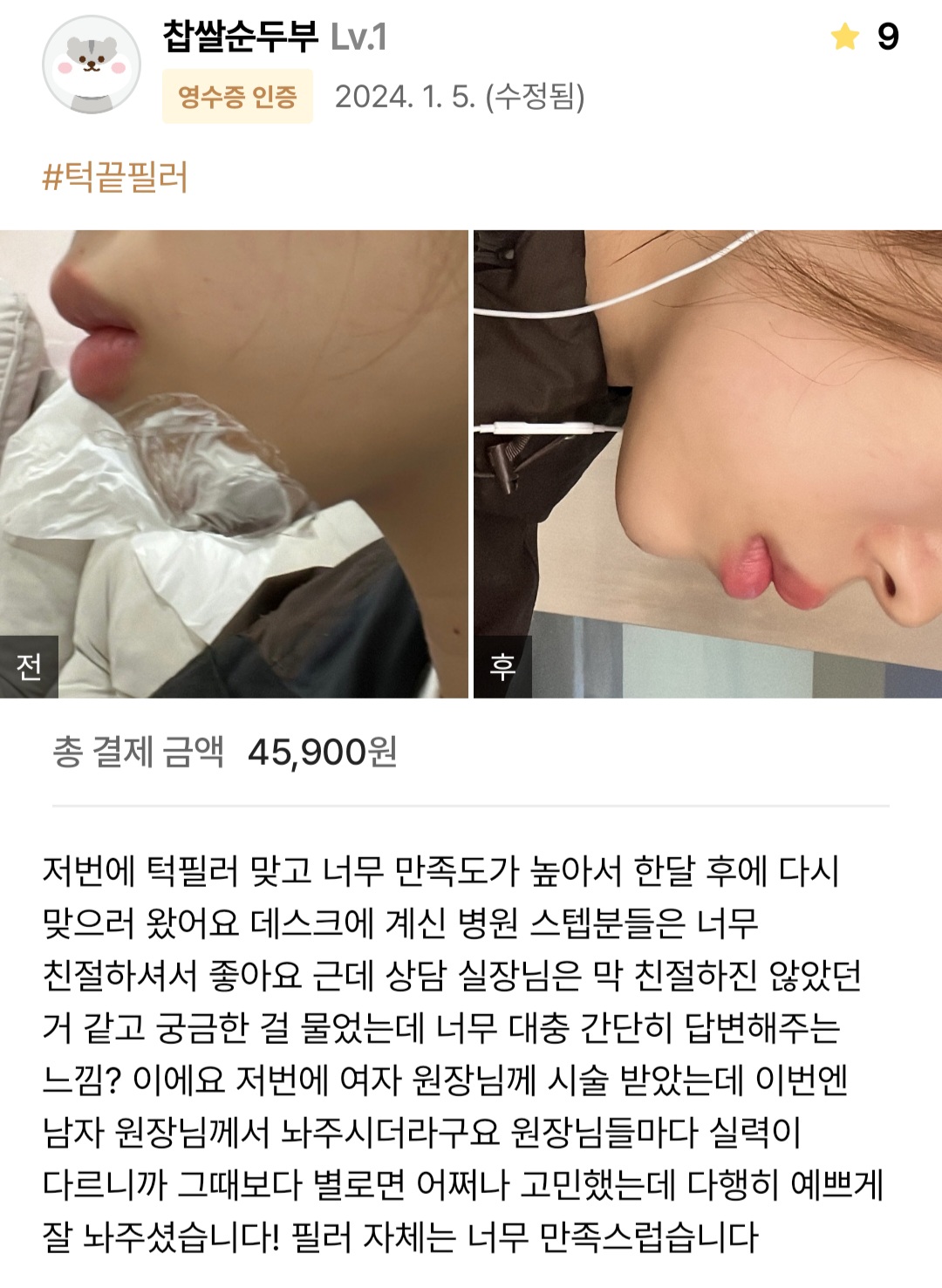Open the 전 (before) photo
This screenshot has height=1288, width=942.
[x=234, y=463]
